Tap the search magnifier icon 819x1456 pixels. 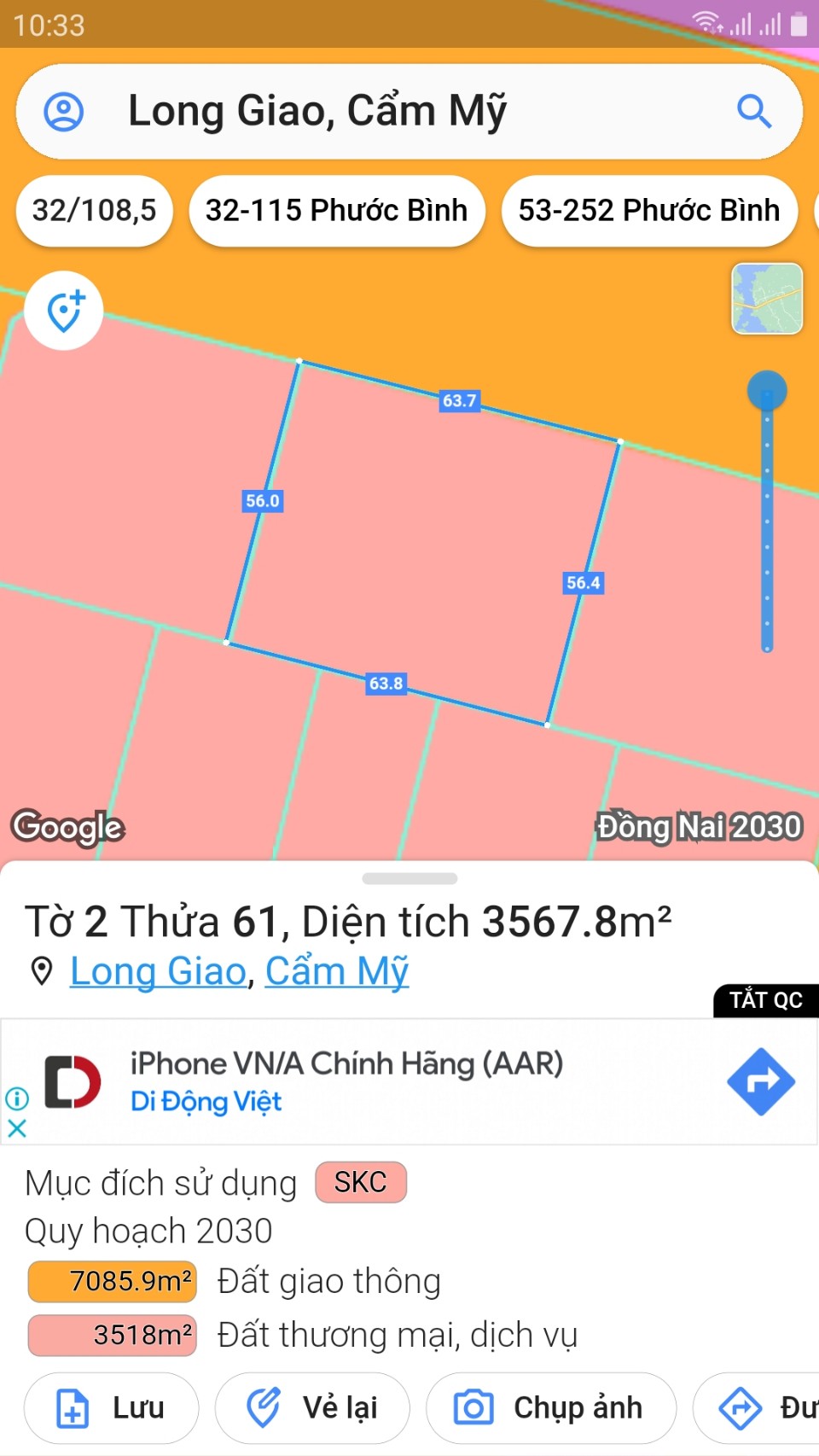[x=754, y=112]
